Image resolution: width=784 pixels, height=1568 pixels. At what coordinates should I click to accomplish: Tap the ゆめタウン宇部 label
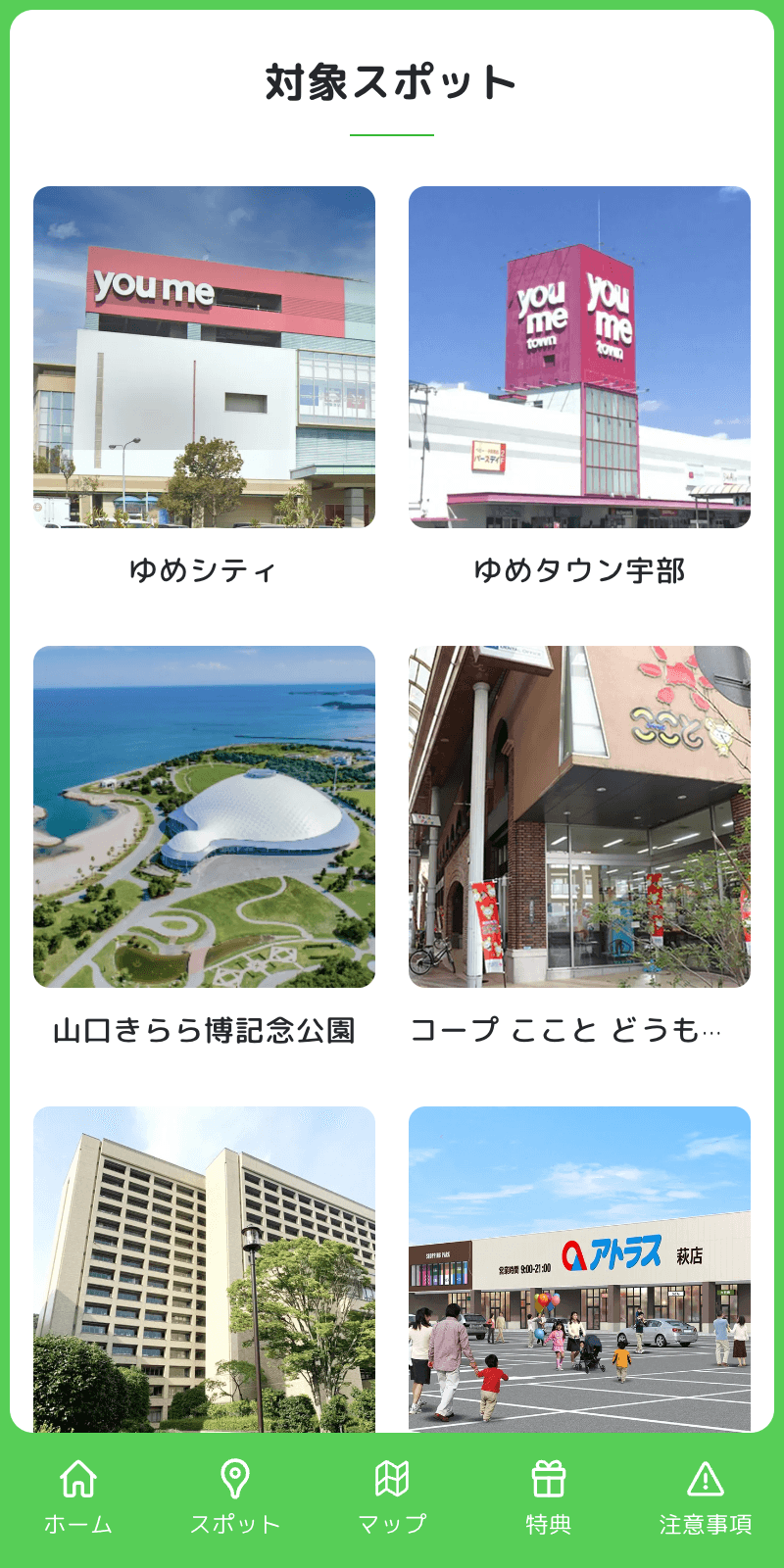click(x=580, y=566)
